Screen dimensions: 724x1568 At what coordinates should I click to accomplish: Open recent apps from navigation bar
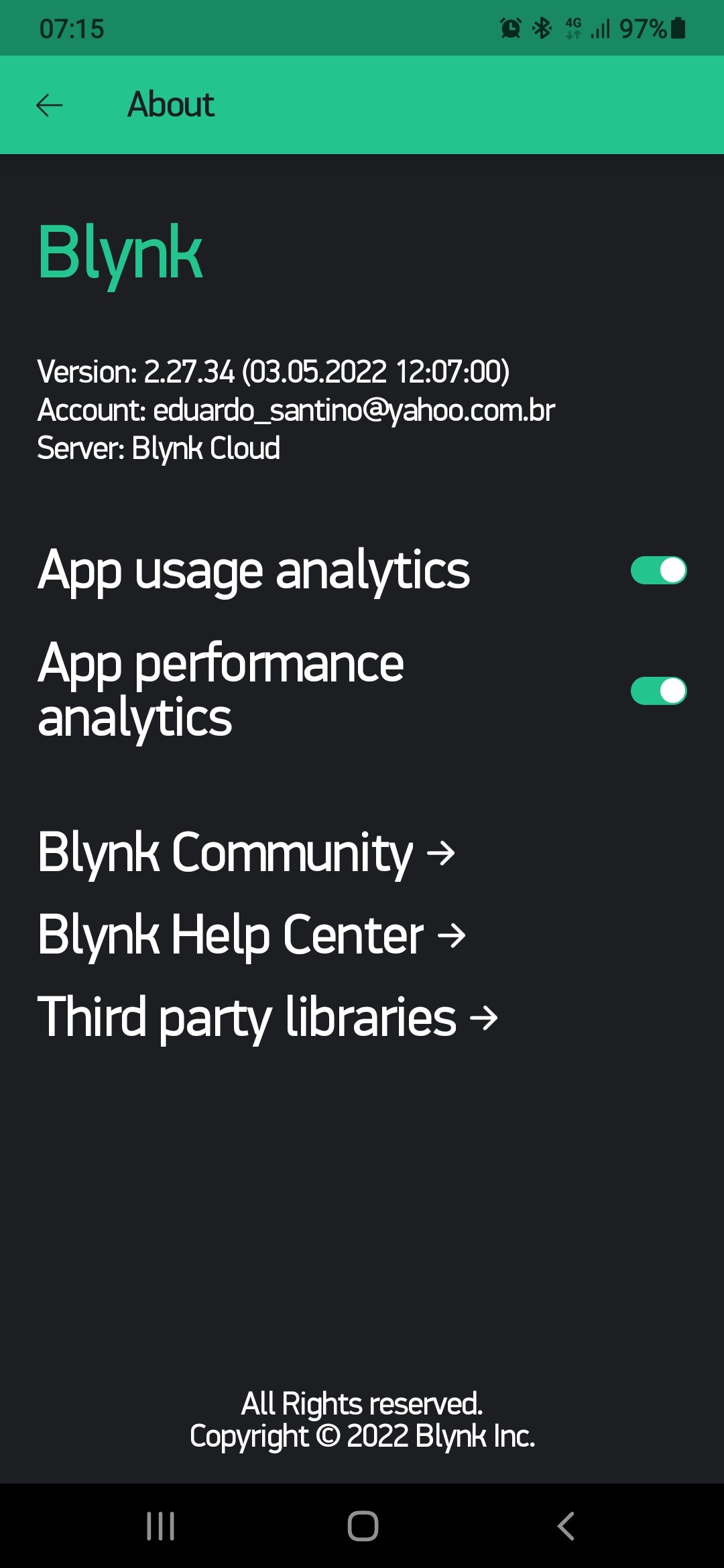(x=161, y=1526)
